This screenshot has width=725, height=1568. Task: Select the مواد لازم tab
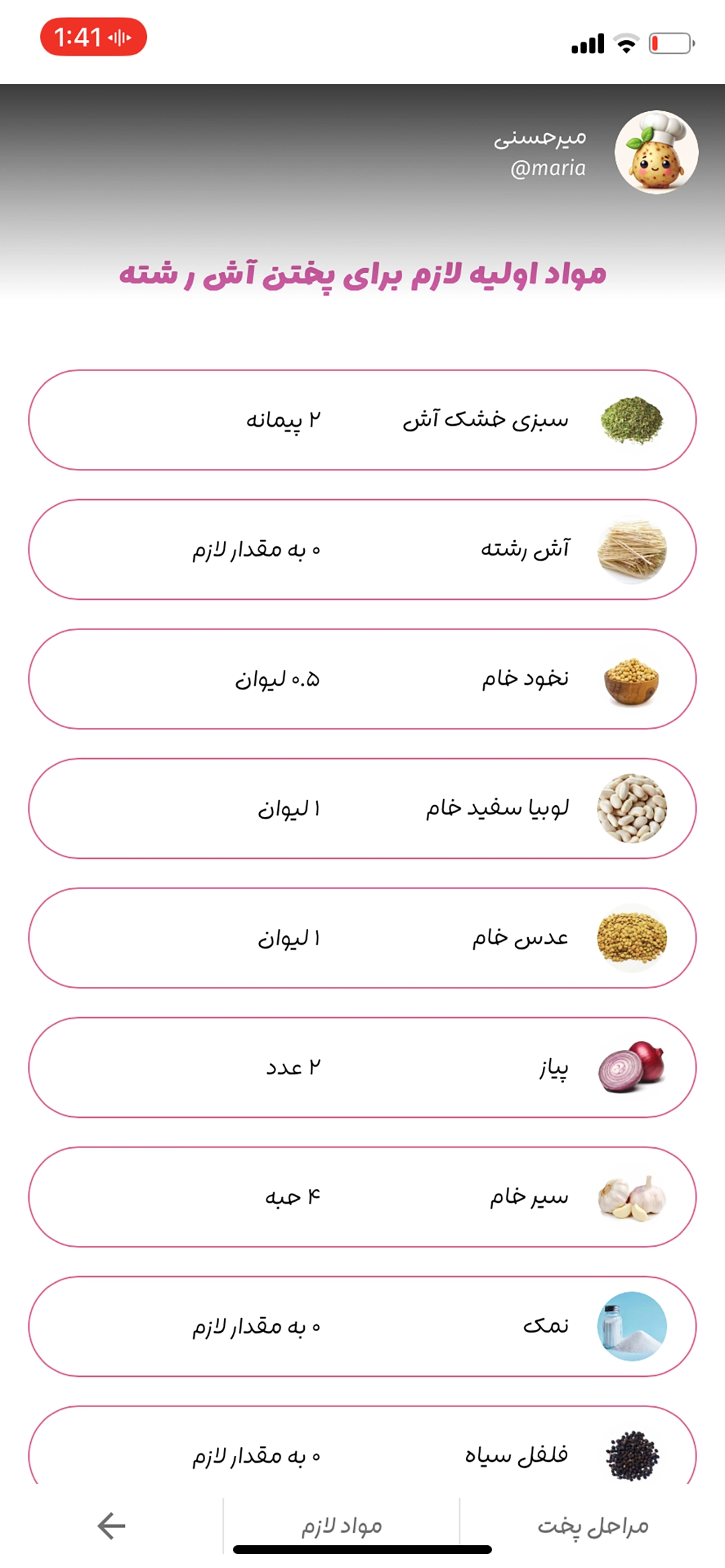(x=341, y=1526)
